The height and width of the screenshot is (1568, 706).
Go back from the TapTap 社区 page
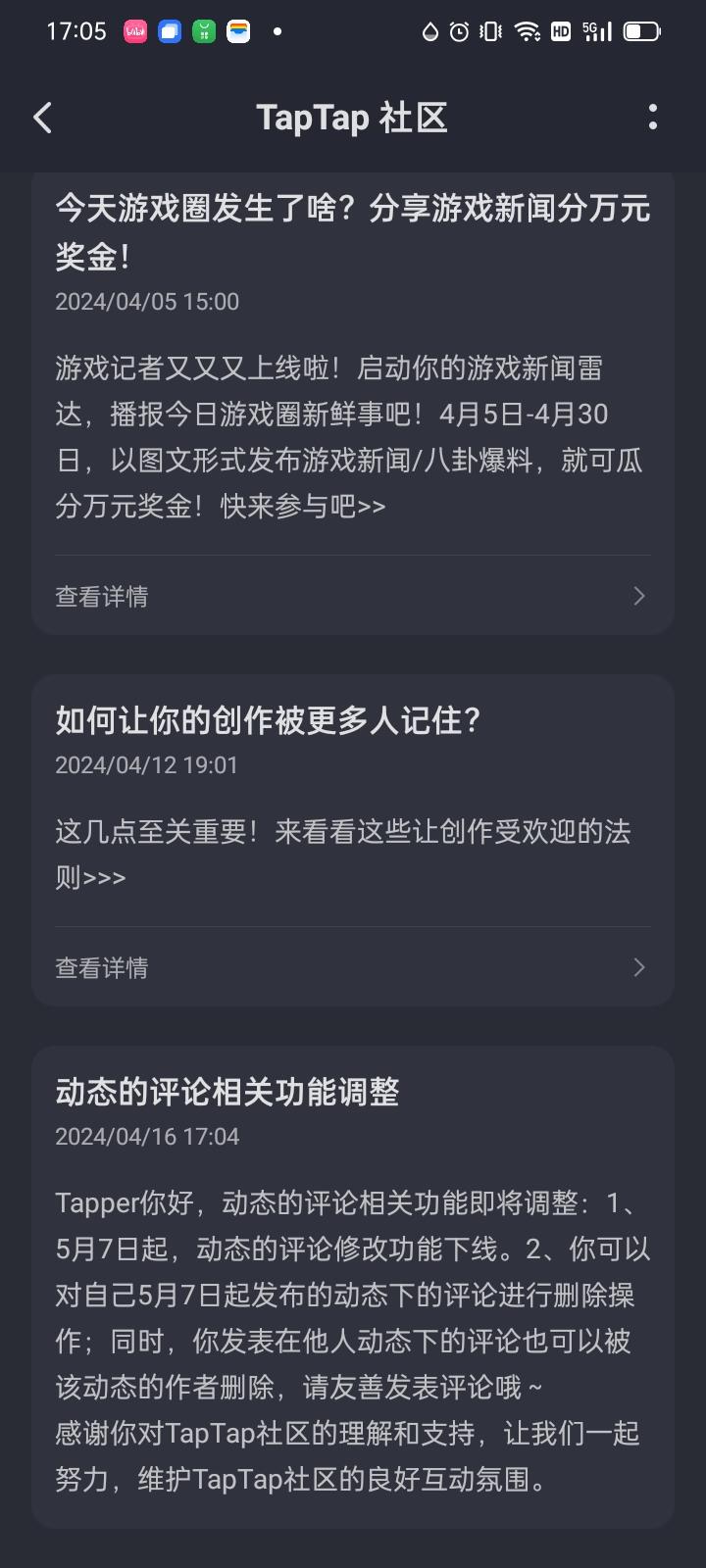click(43, 119)
